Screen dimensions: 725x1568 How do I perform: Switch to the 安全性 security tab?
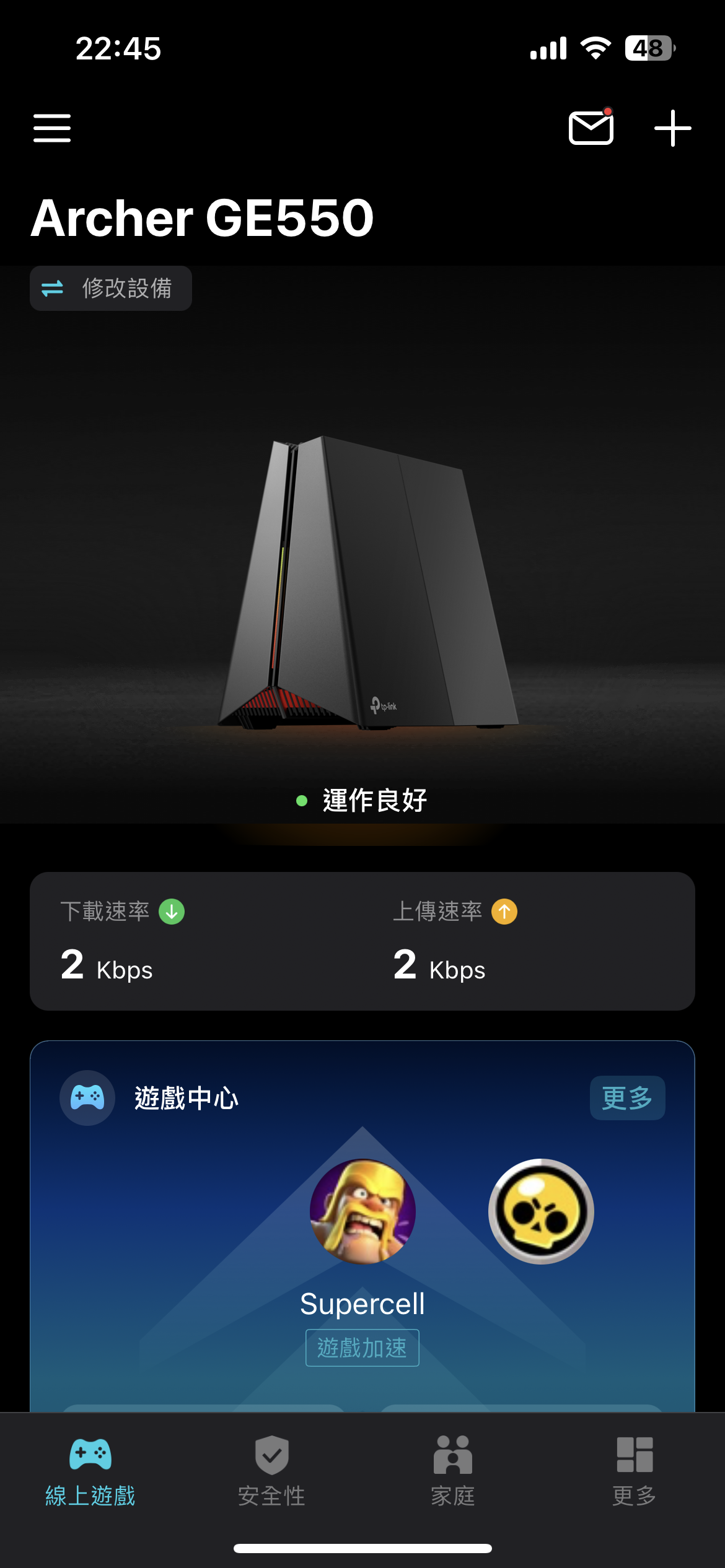pyautogui.click(x=271, y=1471)
